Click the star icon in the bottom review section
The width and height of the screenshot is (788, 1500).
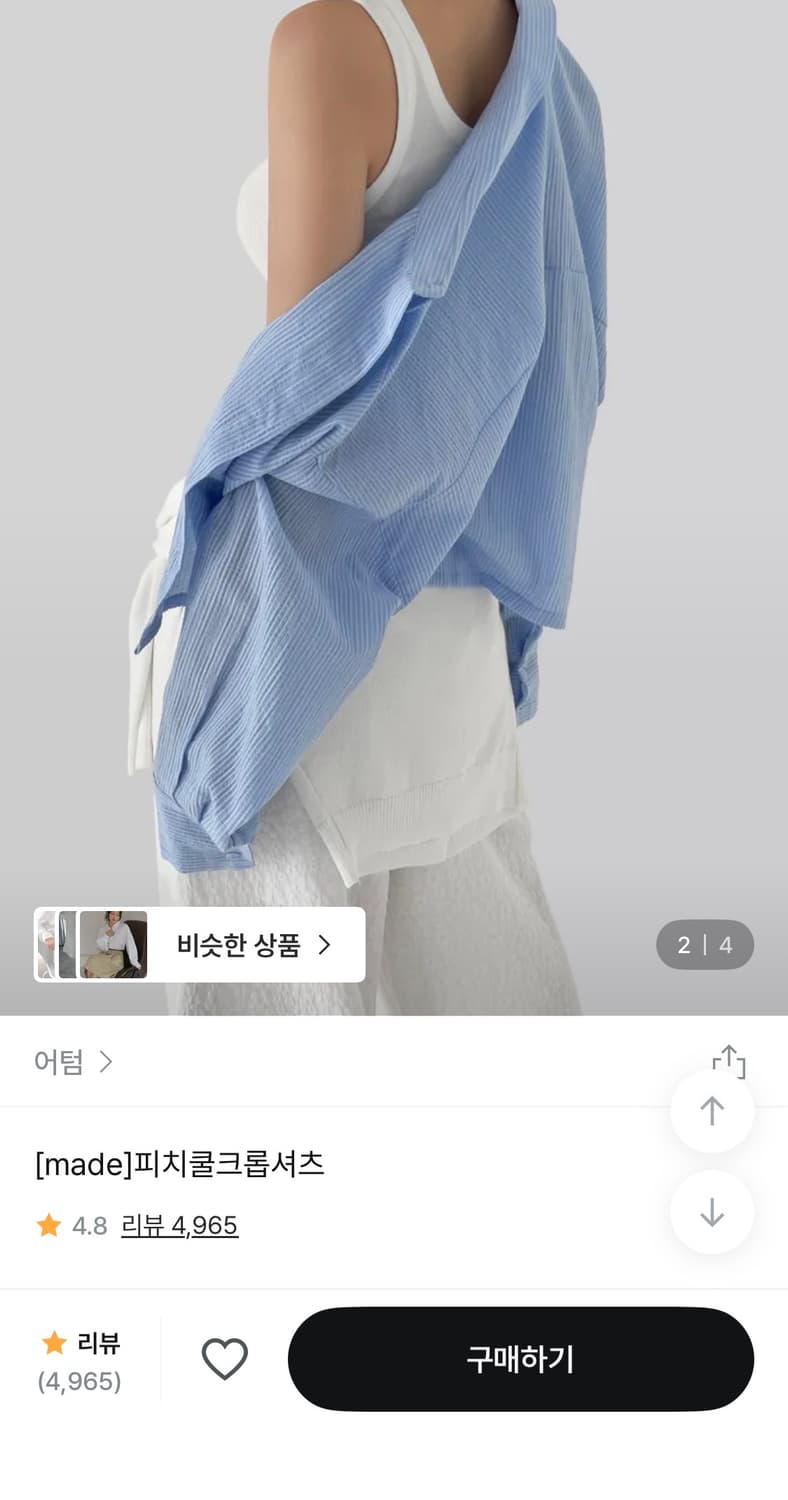click(54, 1344)
